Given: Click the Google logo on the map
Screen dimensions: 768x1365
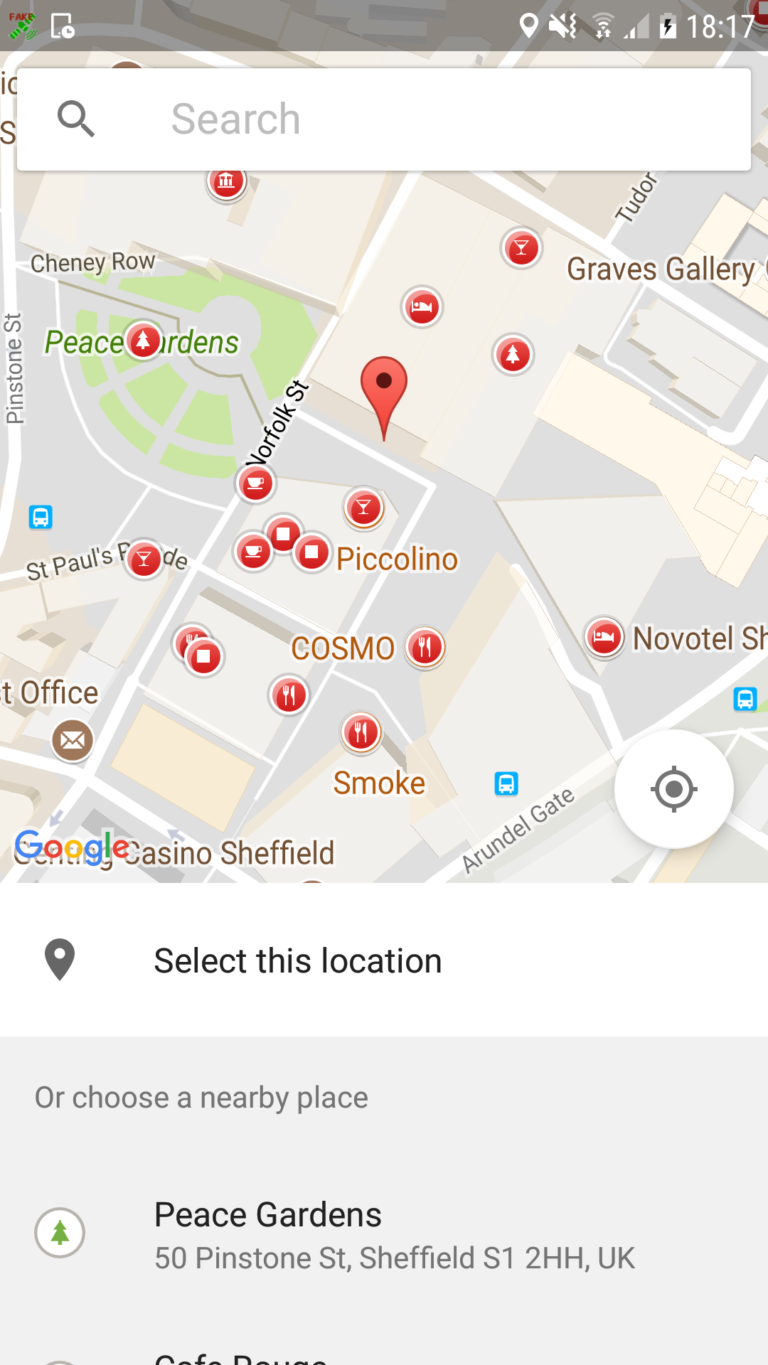Looking at the screenshot, I should [71, 847].
